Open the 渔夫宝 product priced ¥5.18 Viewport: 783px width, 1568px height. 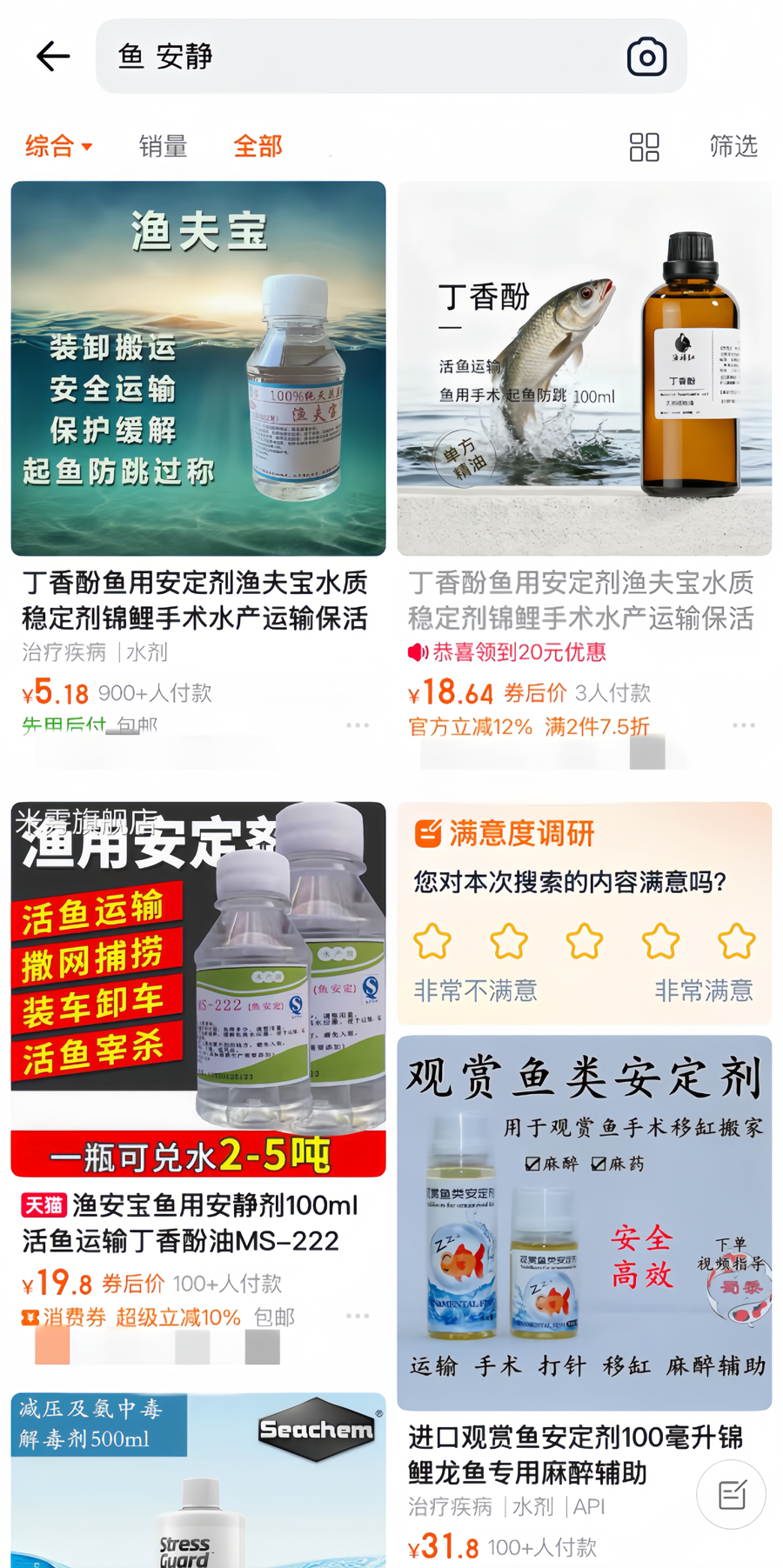pyautogui.click(x=198, y=369)
